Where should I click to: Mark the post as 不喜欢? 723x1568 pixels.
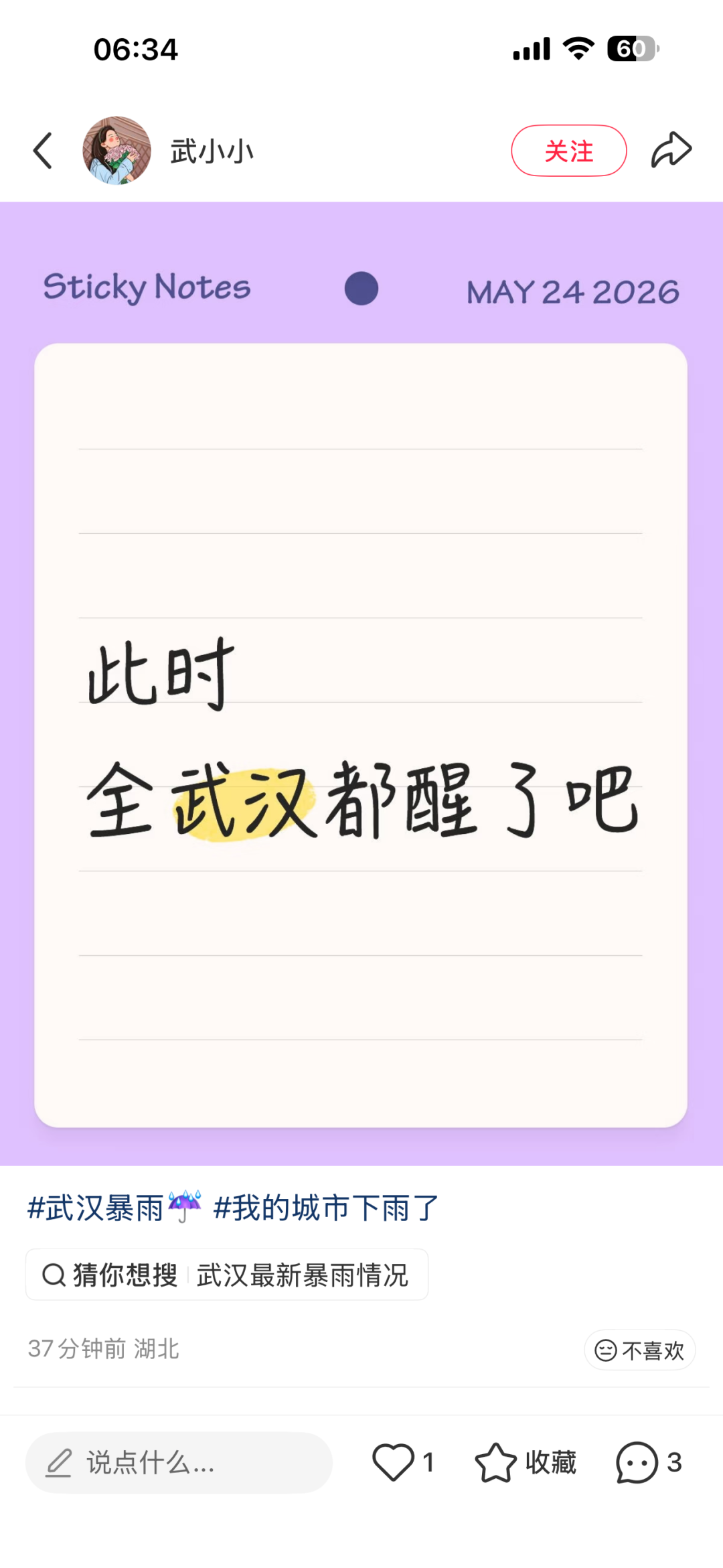pos(640,1350)
